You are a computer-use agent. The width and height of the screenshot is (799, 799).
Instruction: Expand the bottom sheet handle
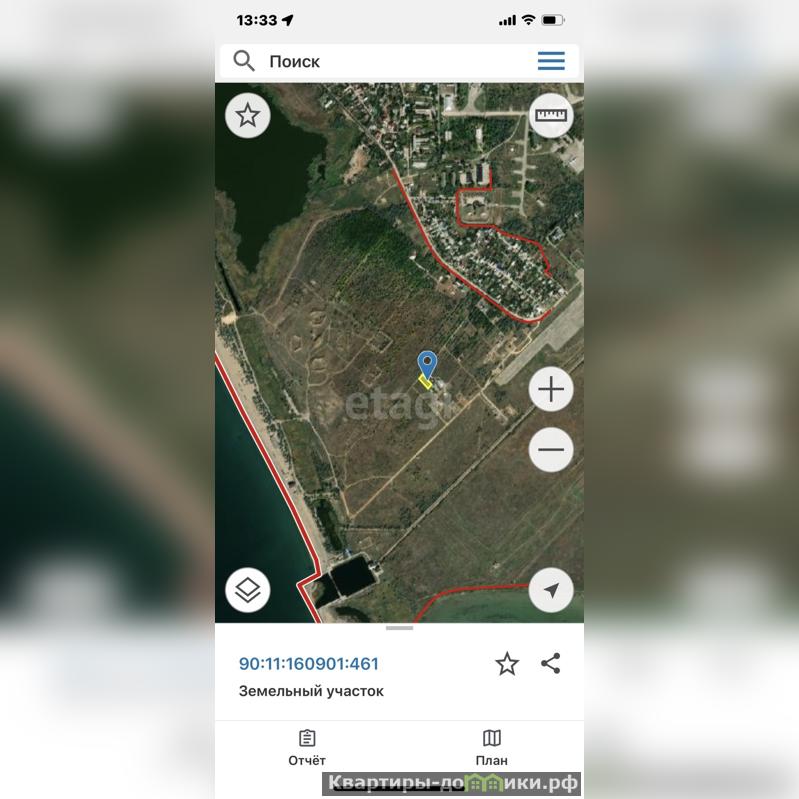pyautogui.click(x=399, y=628)
